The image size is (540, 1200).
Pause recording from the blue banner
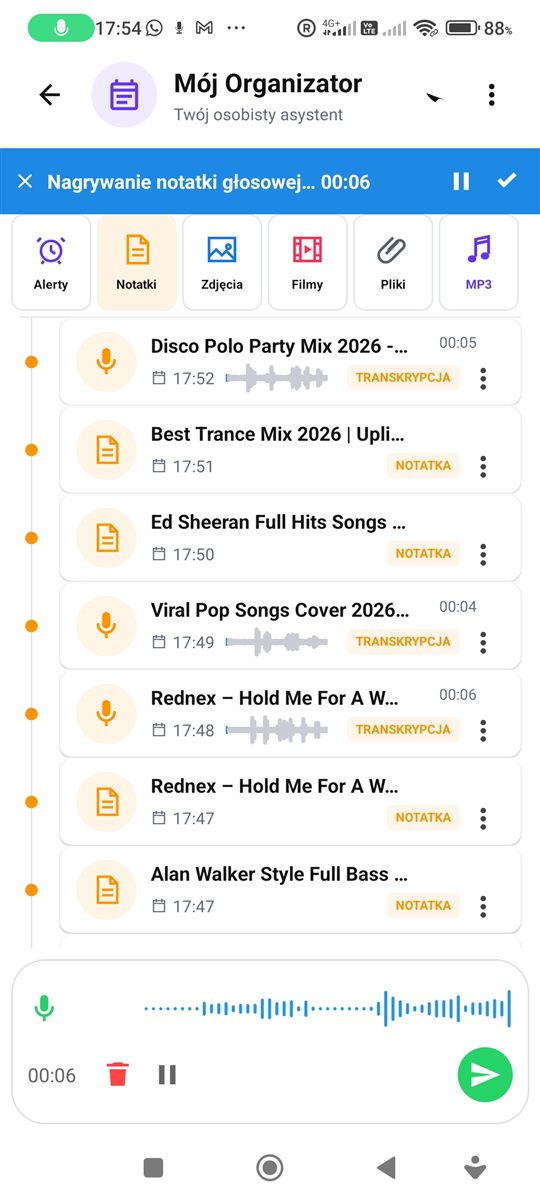461,181
